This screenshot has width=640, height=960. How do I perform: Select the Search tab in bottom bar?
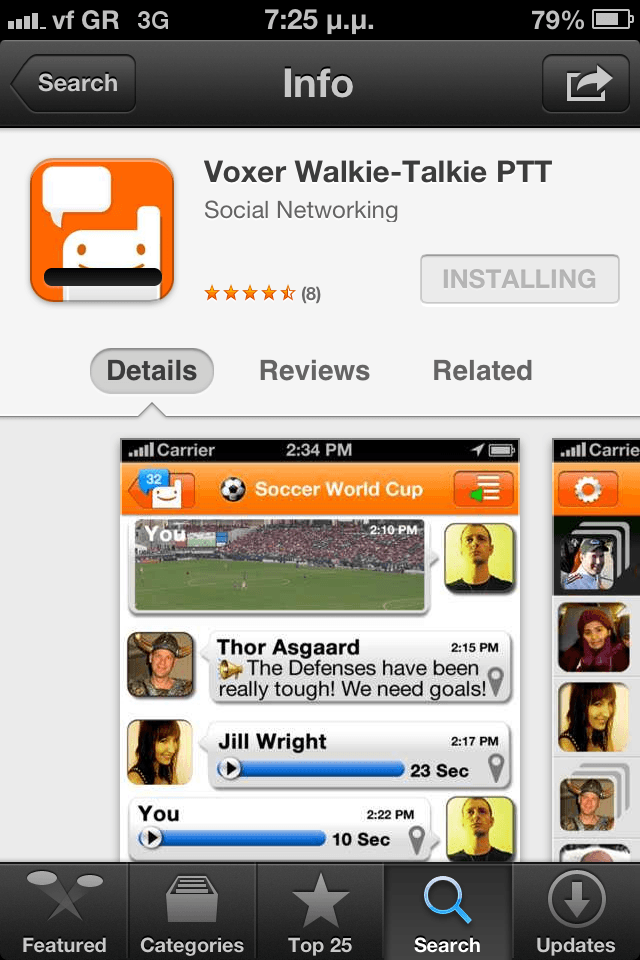447,912
